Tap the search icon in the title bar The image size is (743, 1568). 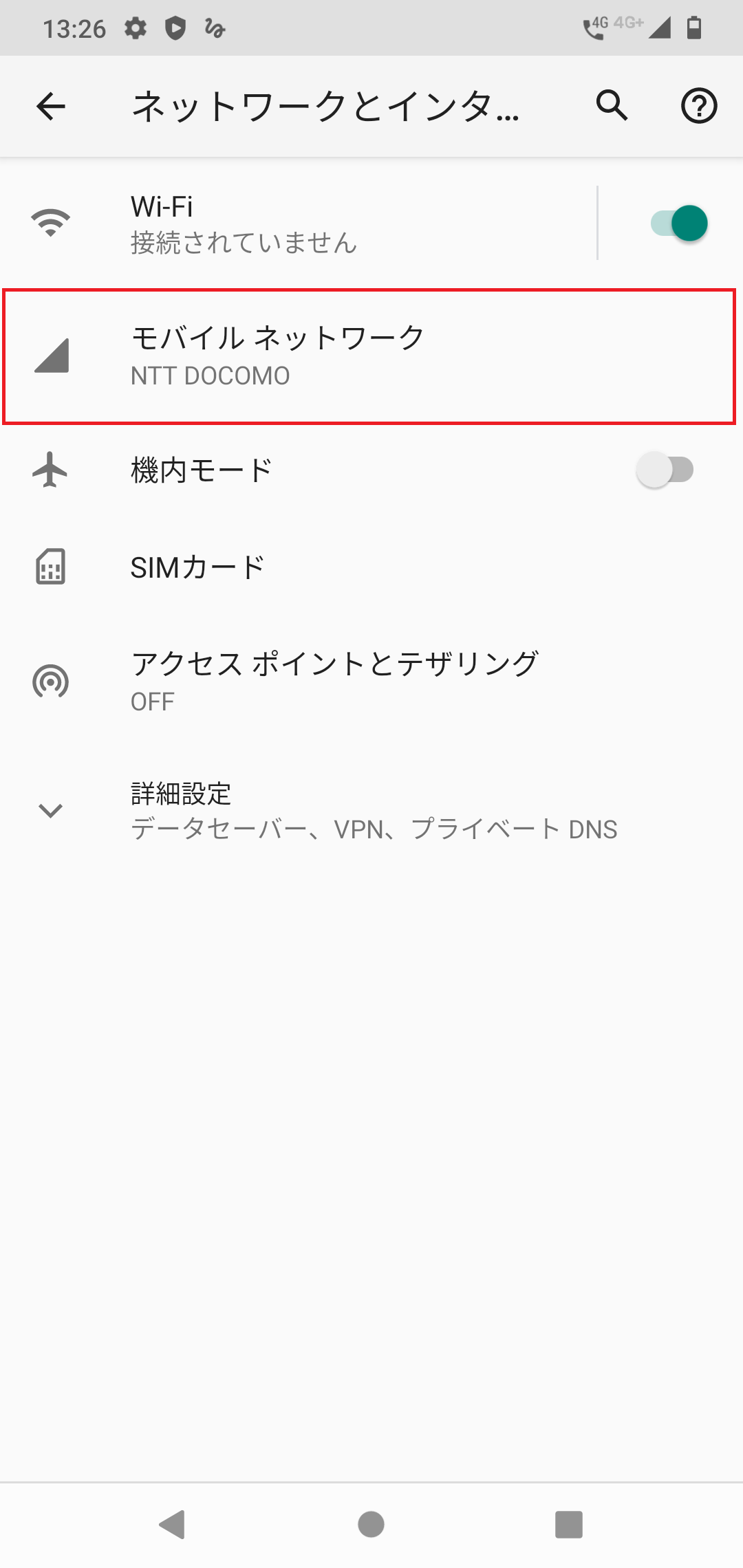(612, 107)
